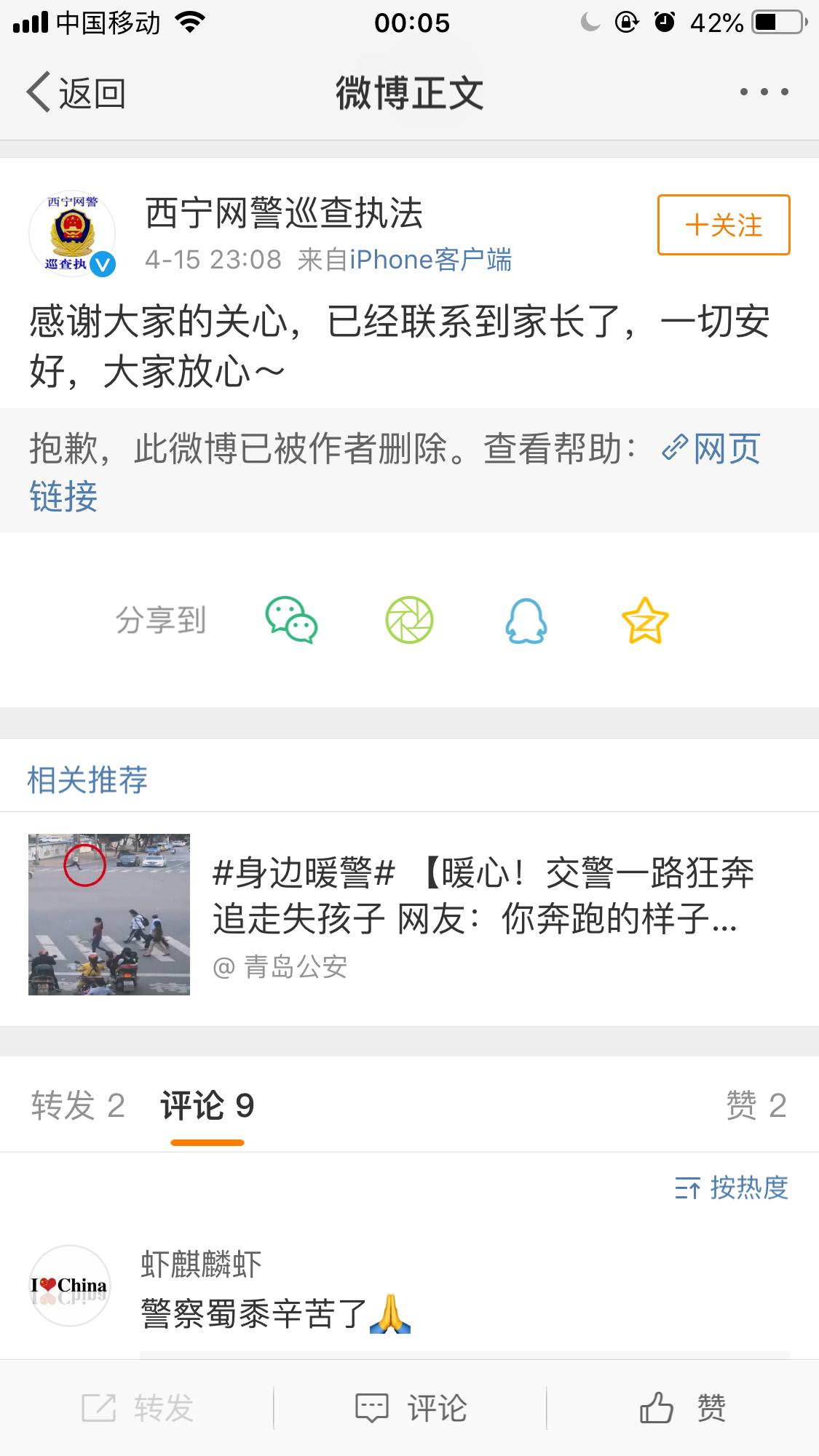
Task: Open the recommended traffic police video thumbnail
Action: tap(109, 915)
